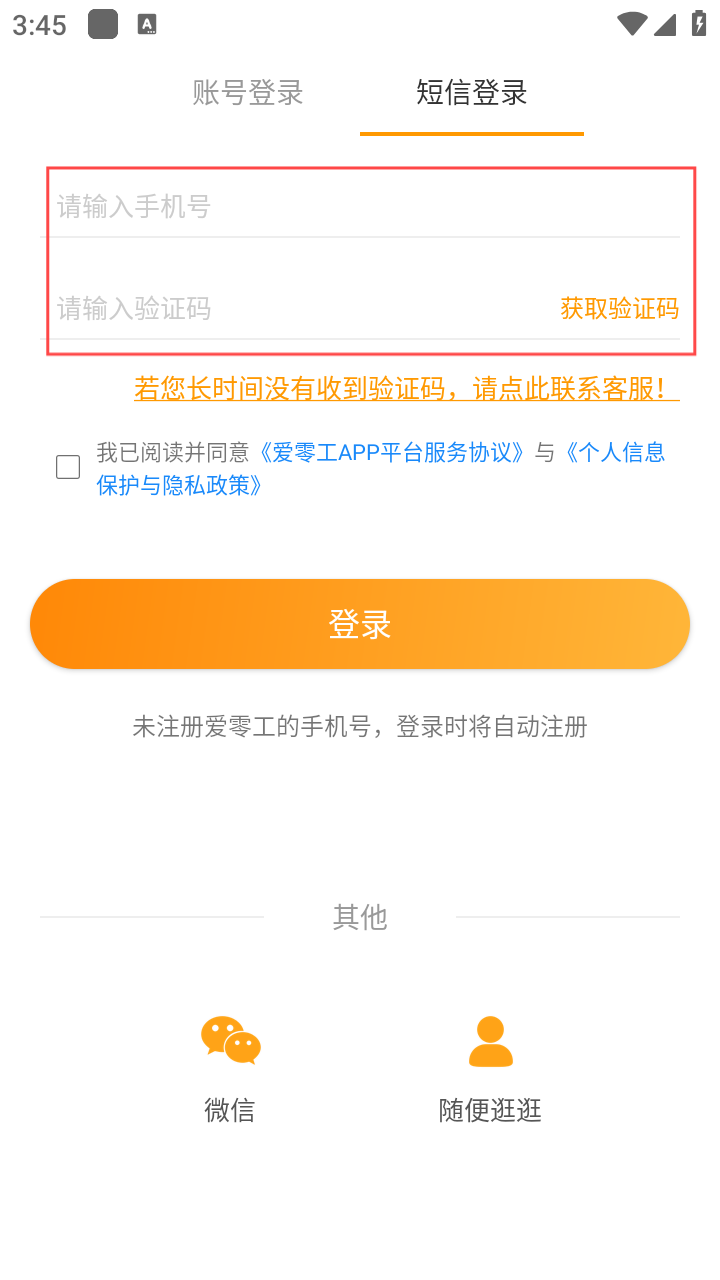
Task: Choose 随便逛逛 to browse as guest
Action: click(490, 1066)
